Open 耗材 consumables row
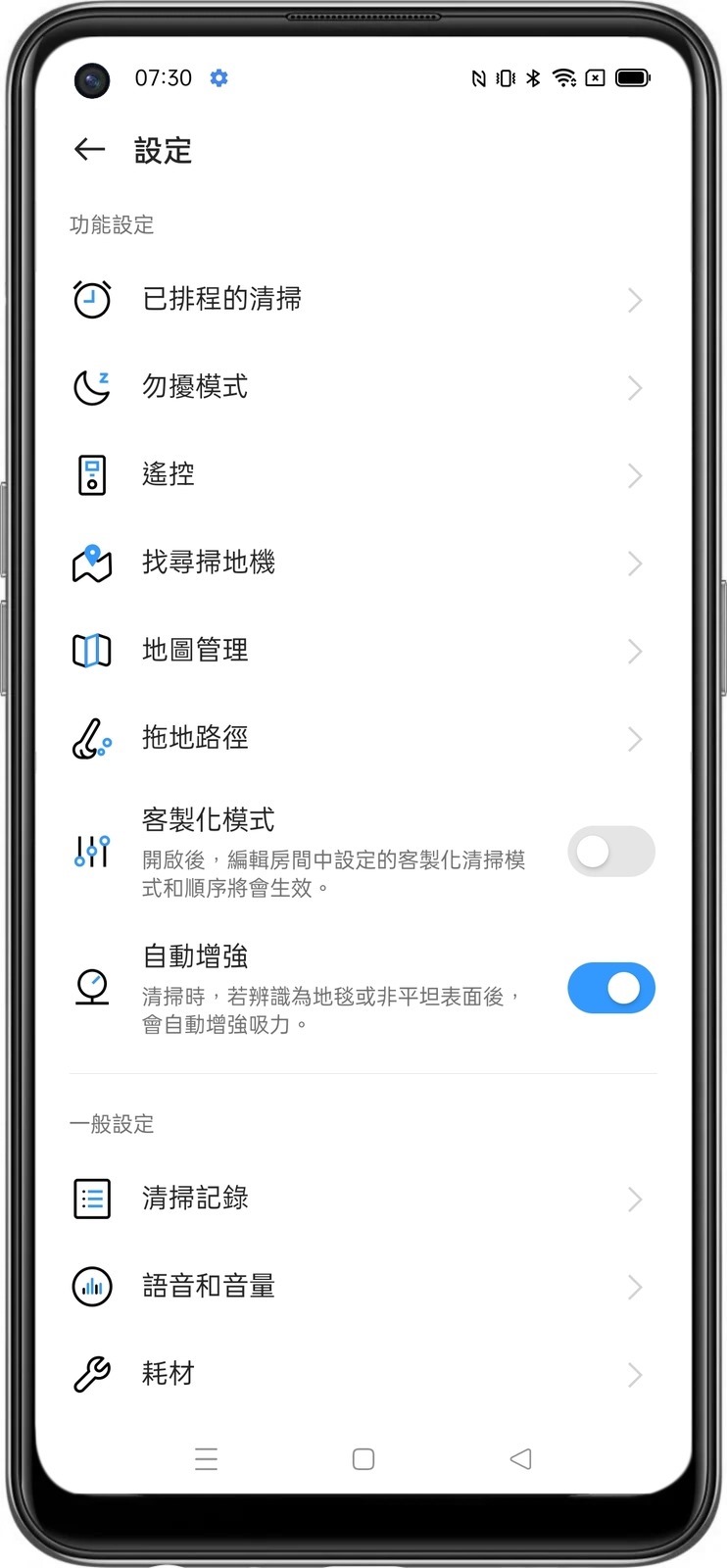Viewport: 727px width, 1568px height. tap(363, 1374)
